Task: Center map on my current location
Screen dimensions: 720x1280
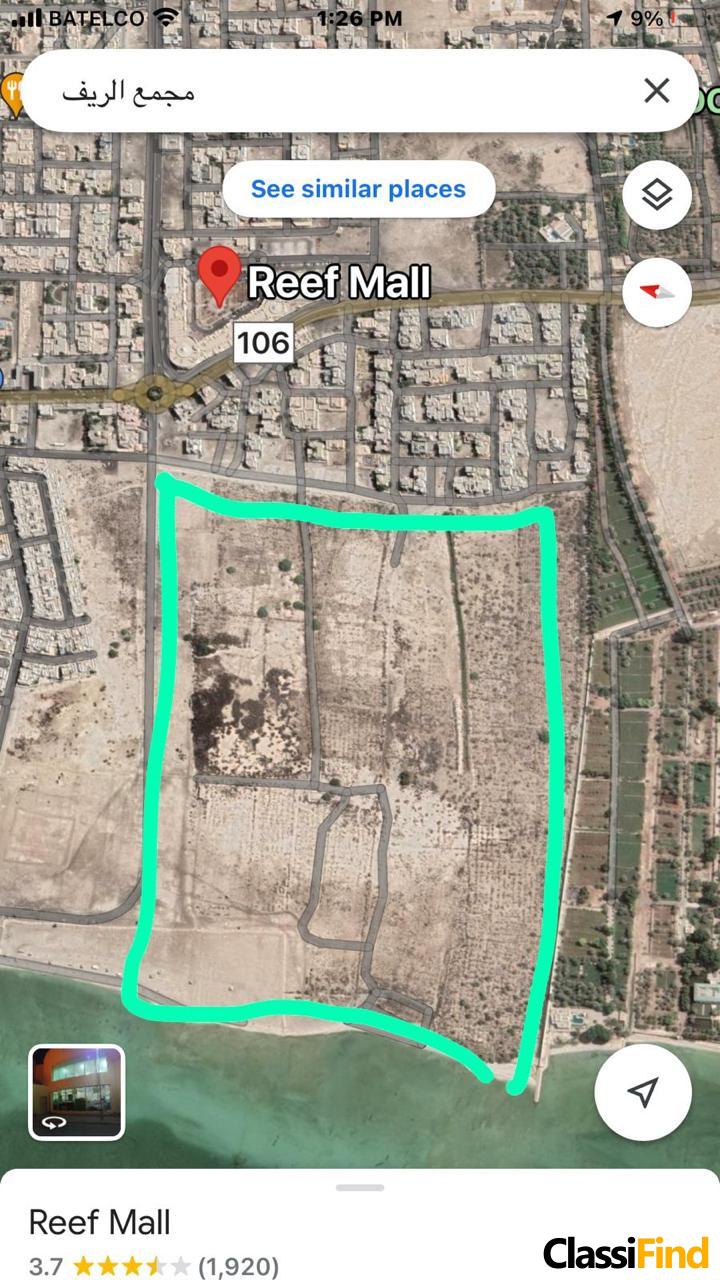Action: pos(643,1092)
